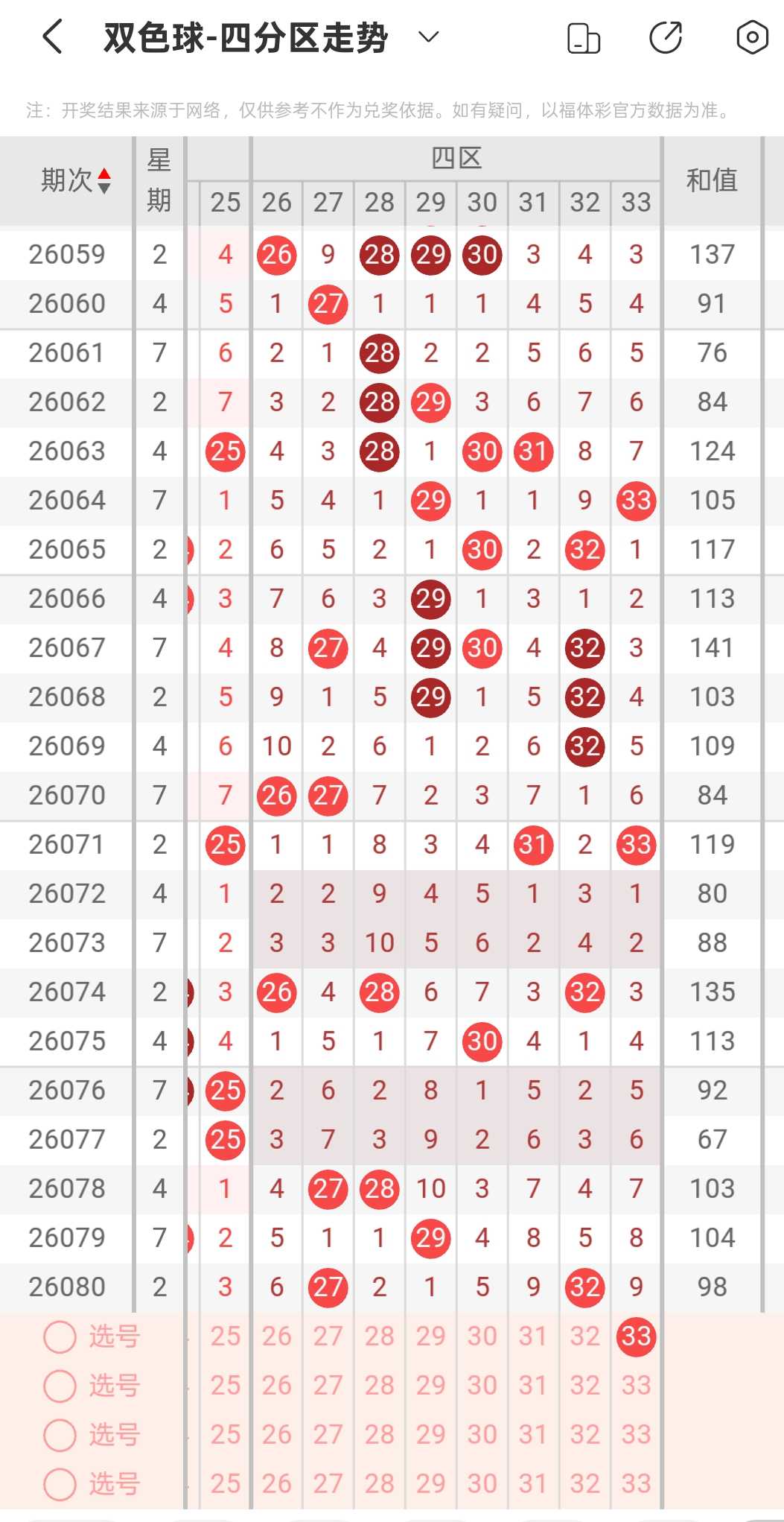Expand the 双色球-四分区走势 title dropdown
Viewport: 784px width, 1522px height.
[x=429, y=37]
